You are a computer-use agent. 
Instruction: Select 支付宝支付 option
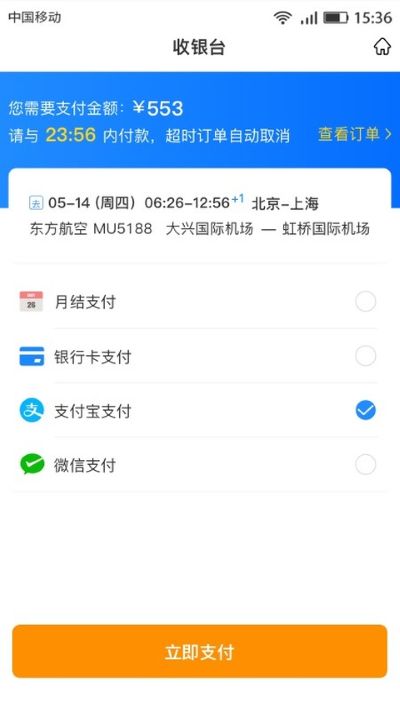coord(200,411)
